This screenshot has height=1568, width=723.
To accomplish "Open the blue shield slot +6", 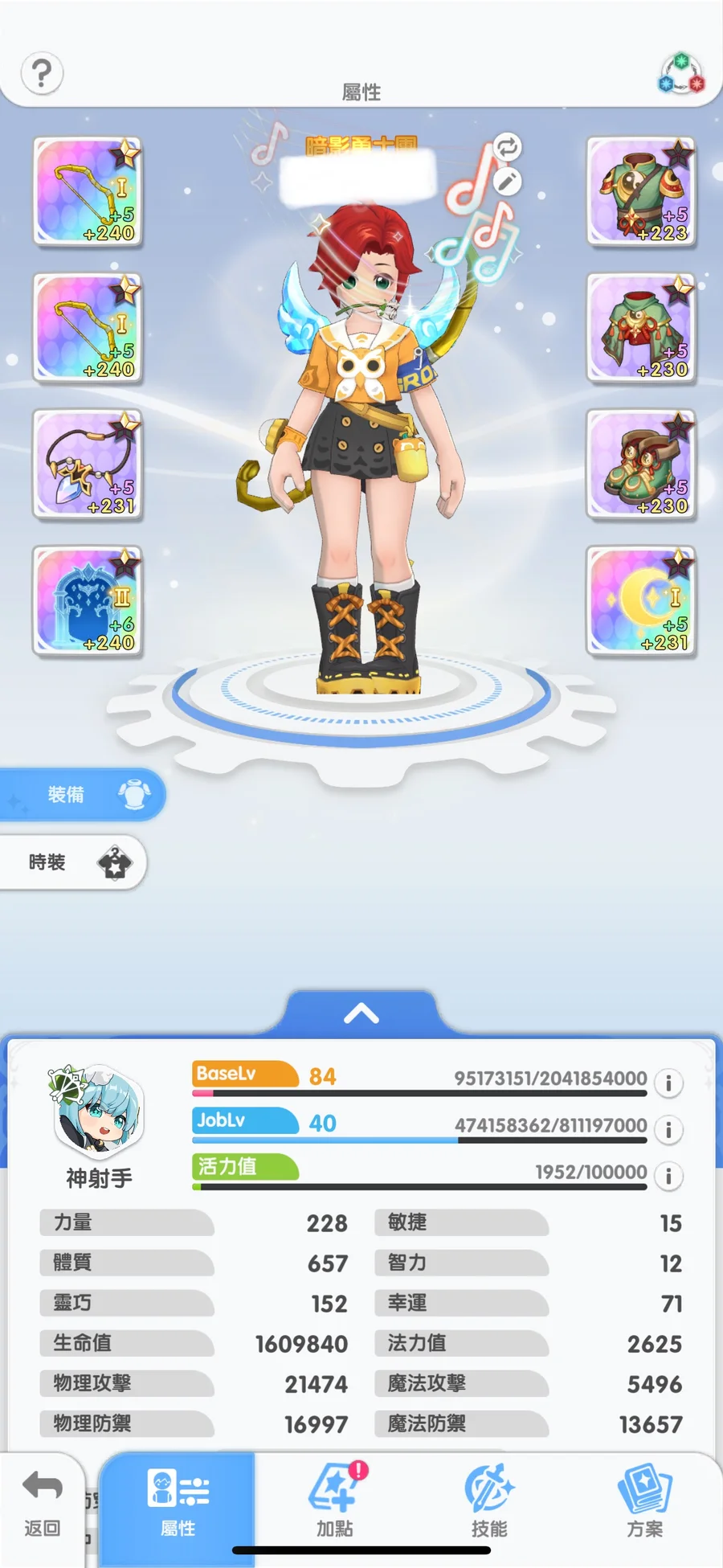I will [88, 600].
